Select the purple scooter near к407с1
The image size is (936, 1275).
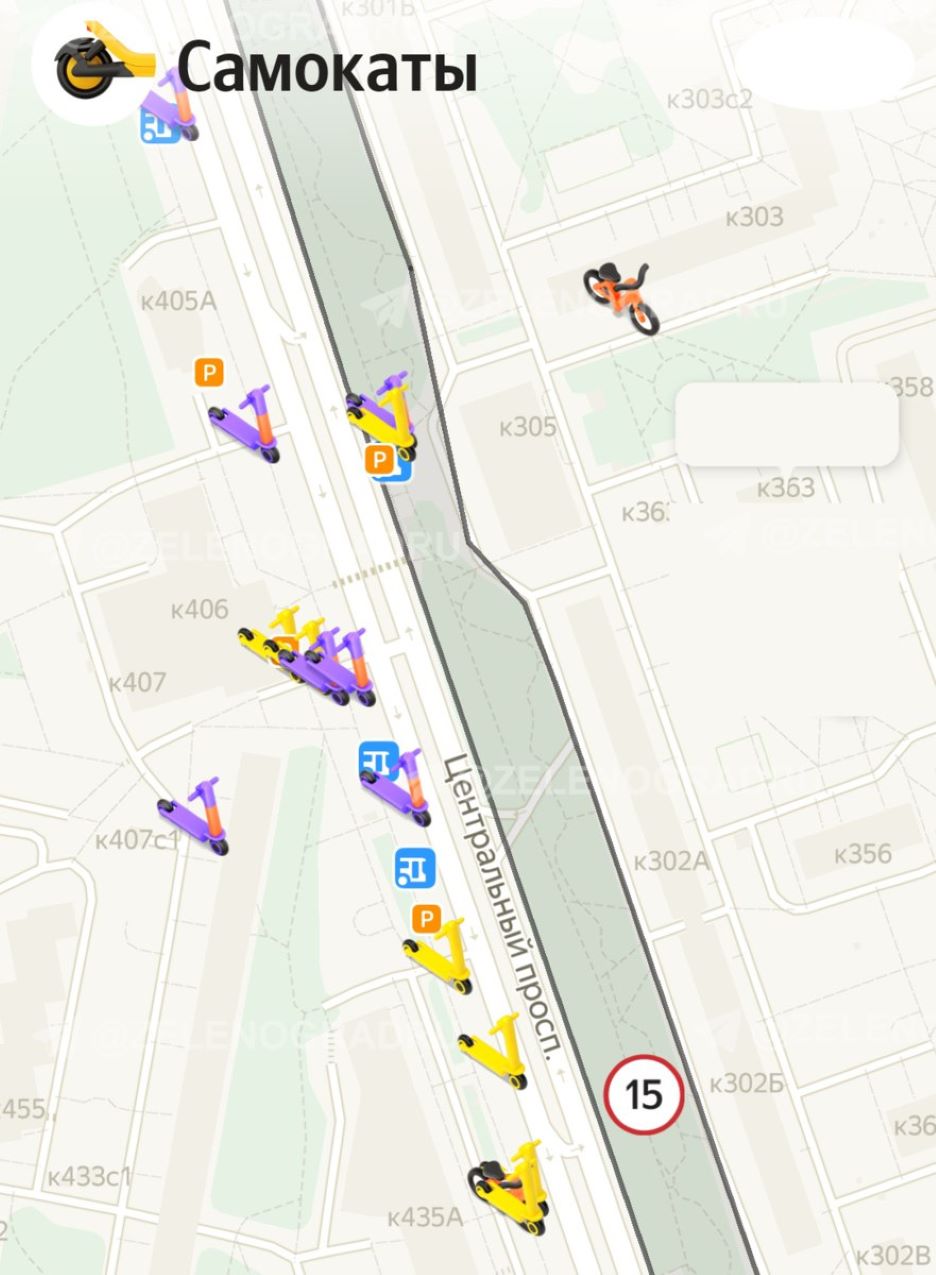point(195,817)
